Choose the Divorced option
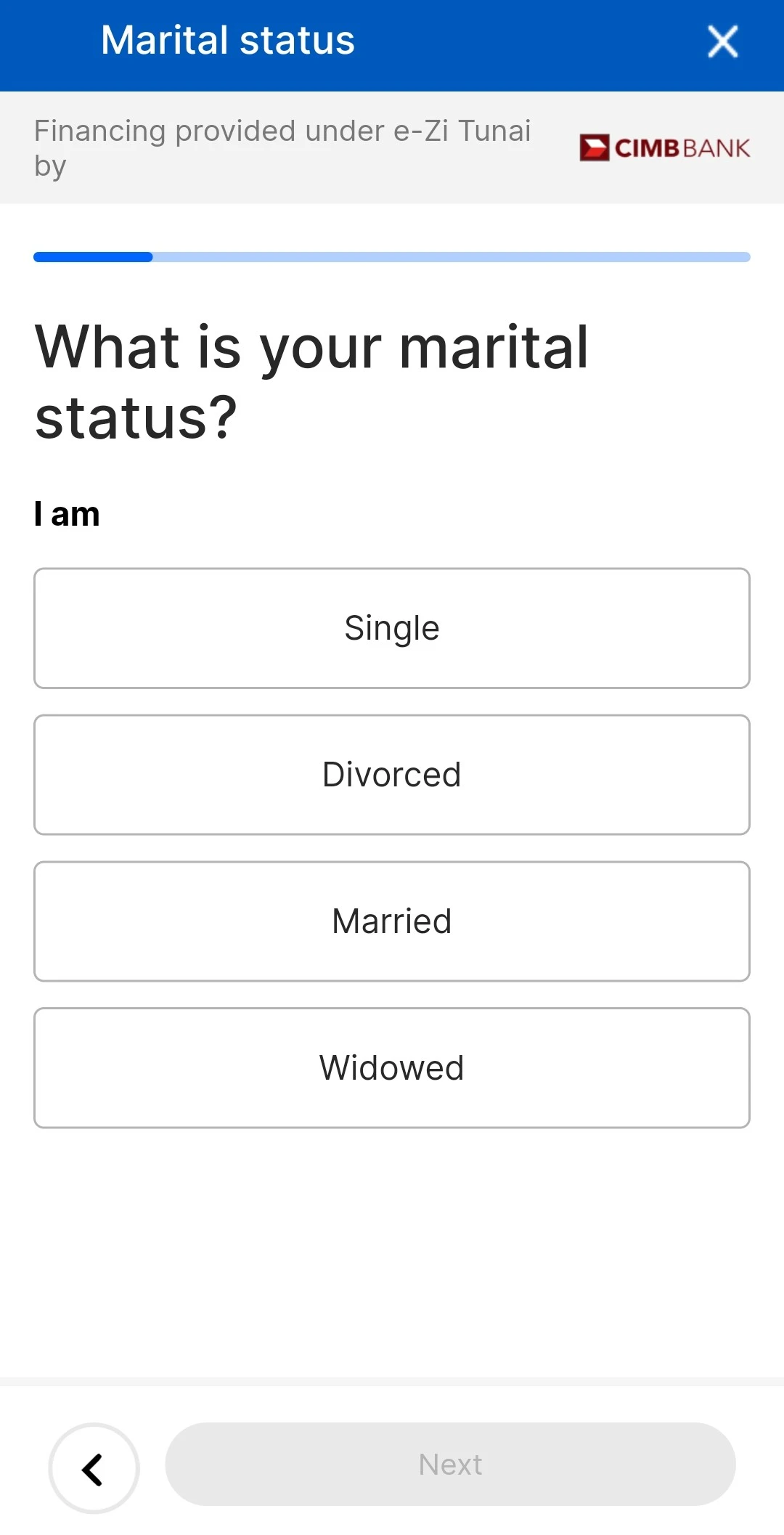784x1535 pixels. coord(392,775)
